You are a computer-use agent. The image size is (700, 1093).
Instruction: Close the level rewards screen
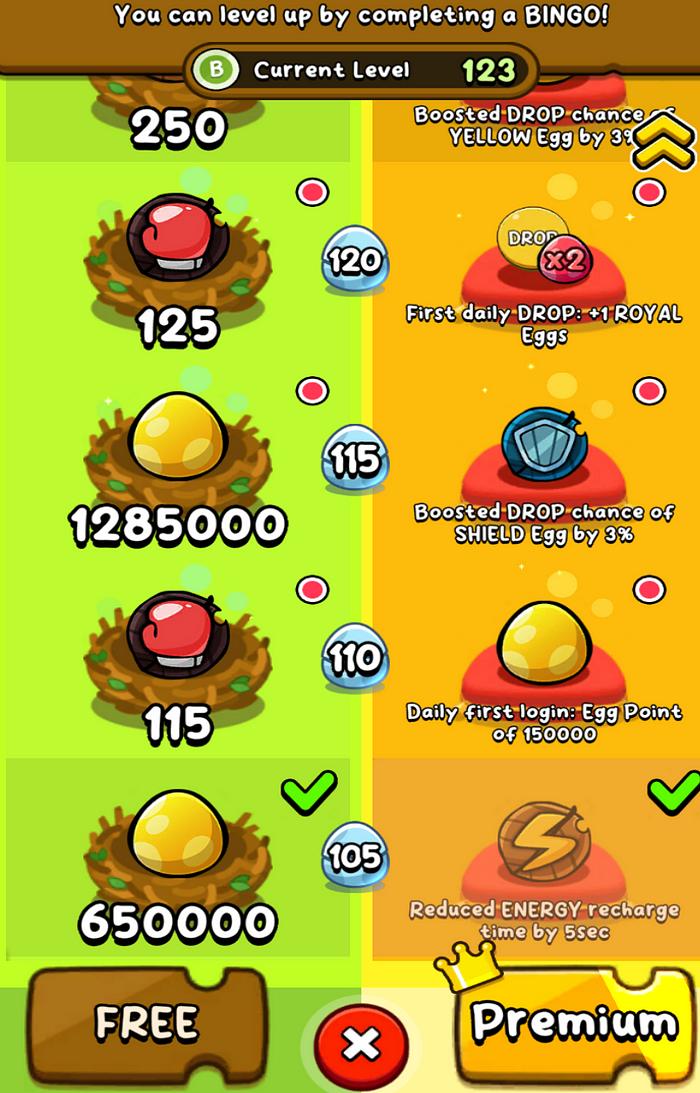361,1044
